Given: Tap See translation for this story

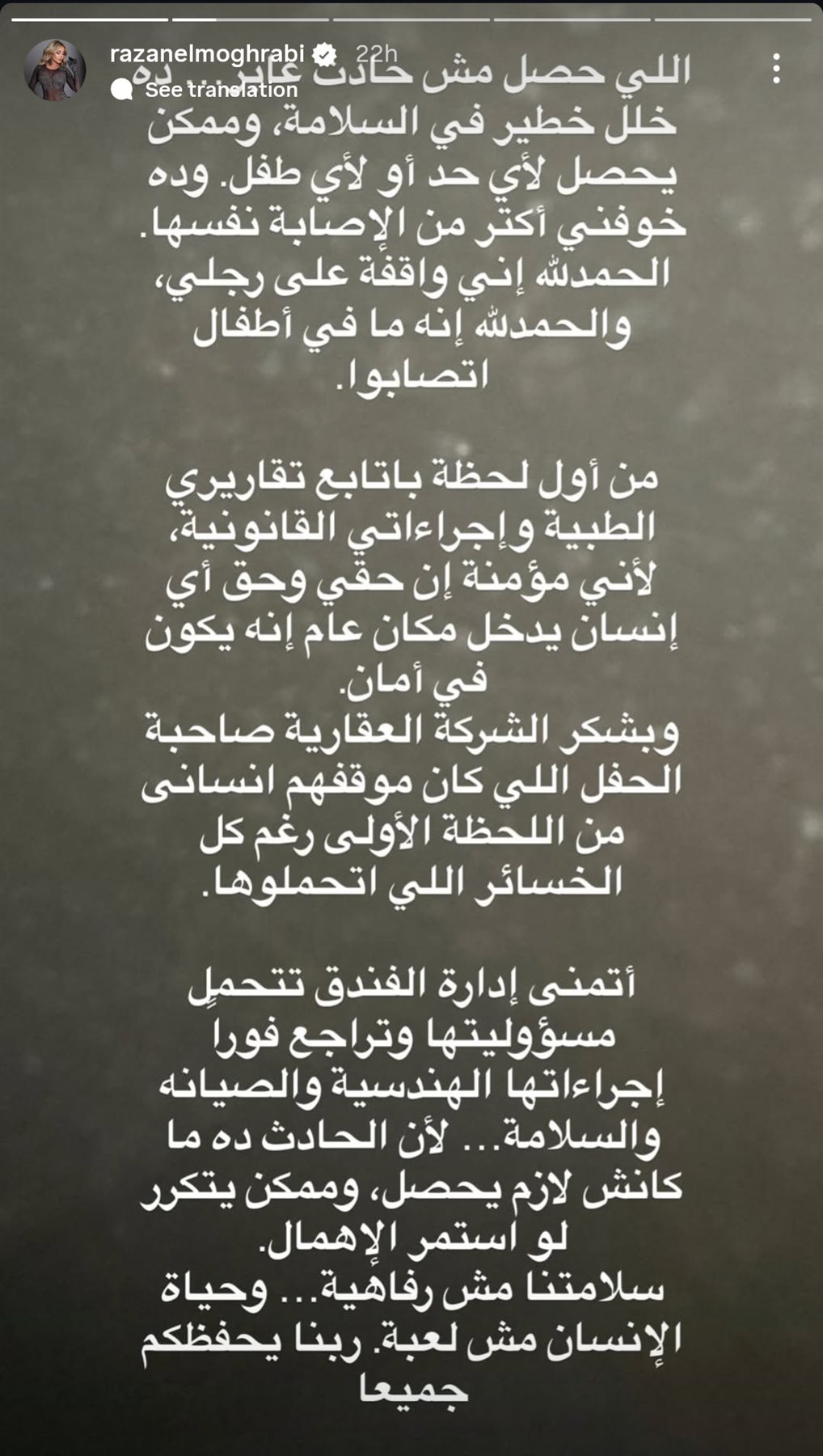Looking at the screenshot, I should coord(221,90).
